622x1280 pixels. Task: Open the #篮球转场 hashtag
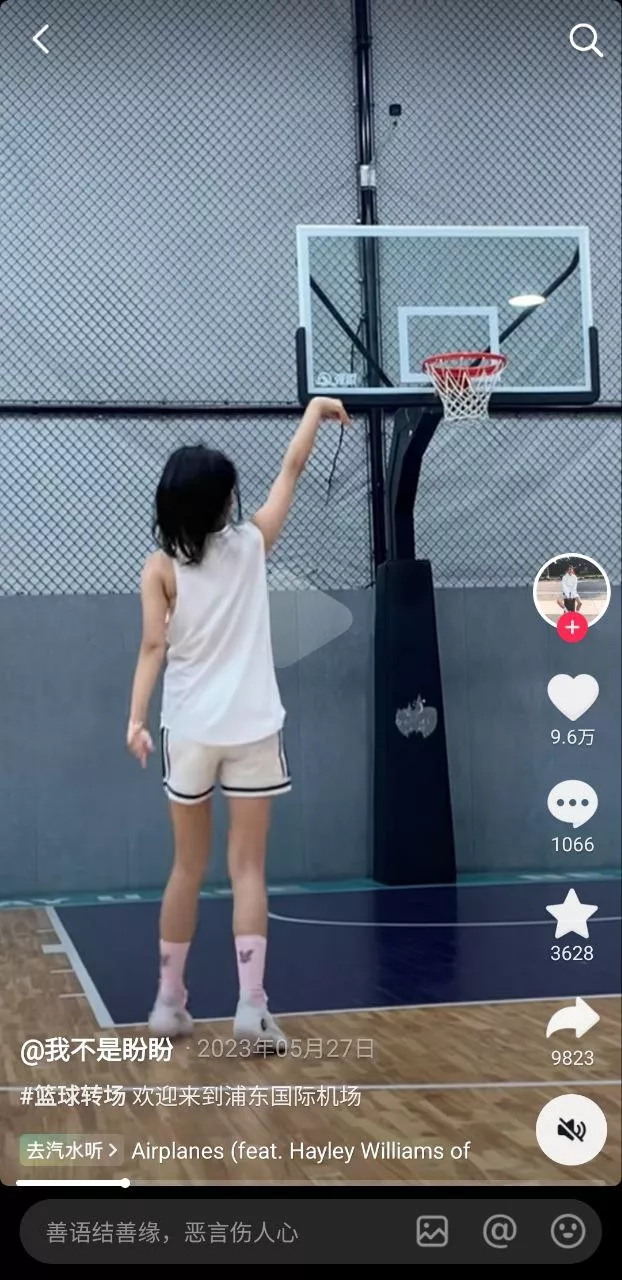tap(73, 1096)
